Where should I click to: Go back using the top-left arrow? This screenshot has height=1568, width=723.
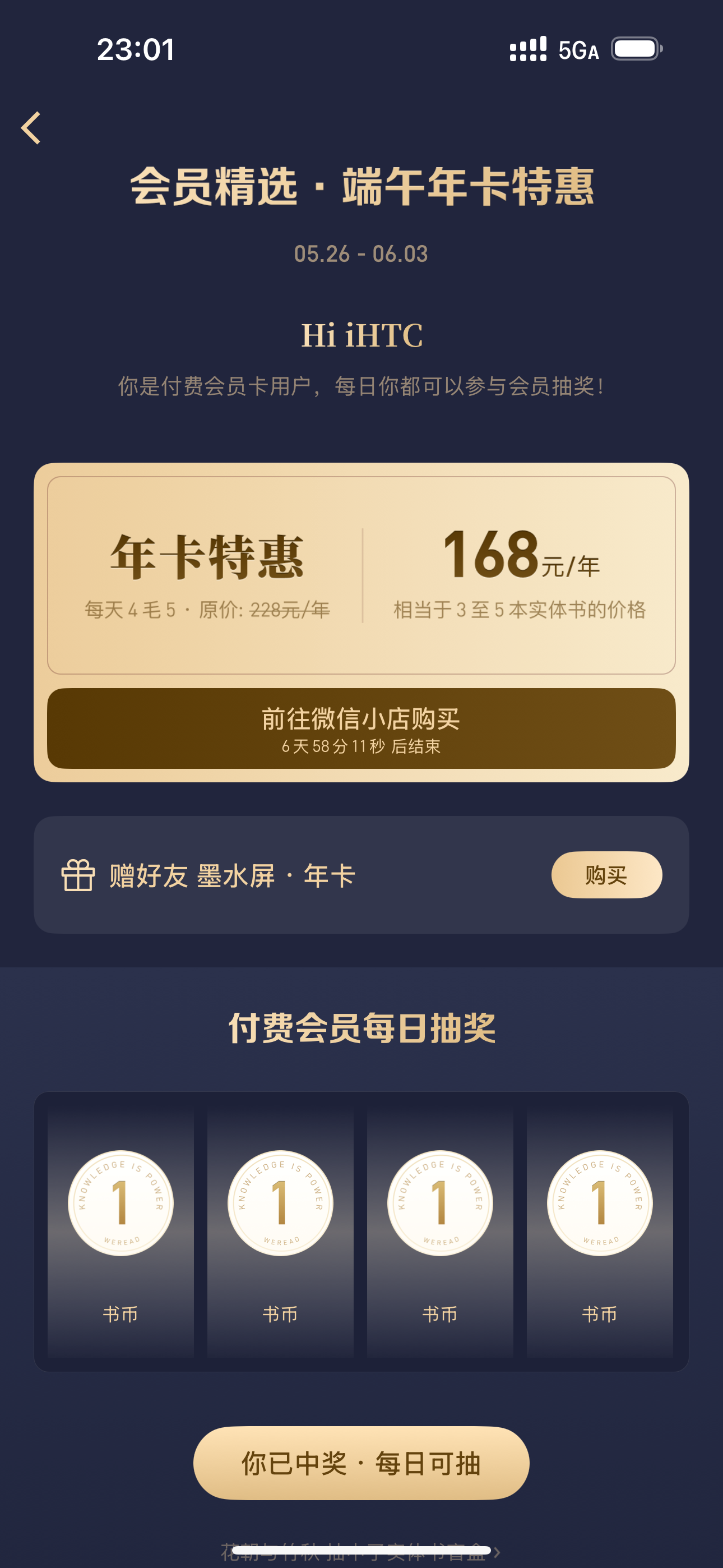click(x=31, y=128)
